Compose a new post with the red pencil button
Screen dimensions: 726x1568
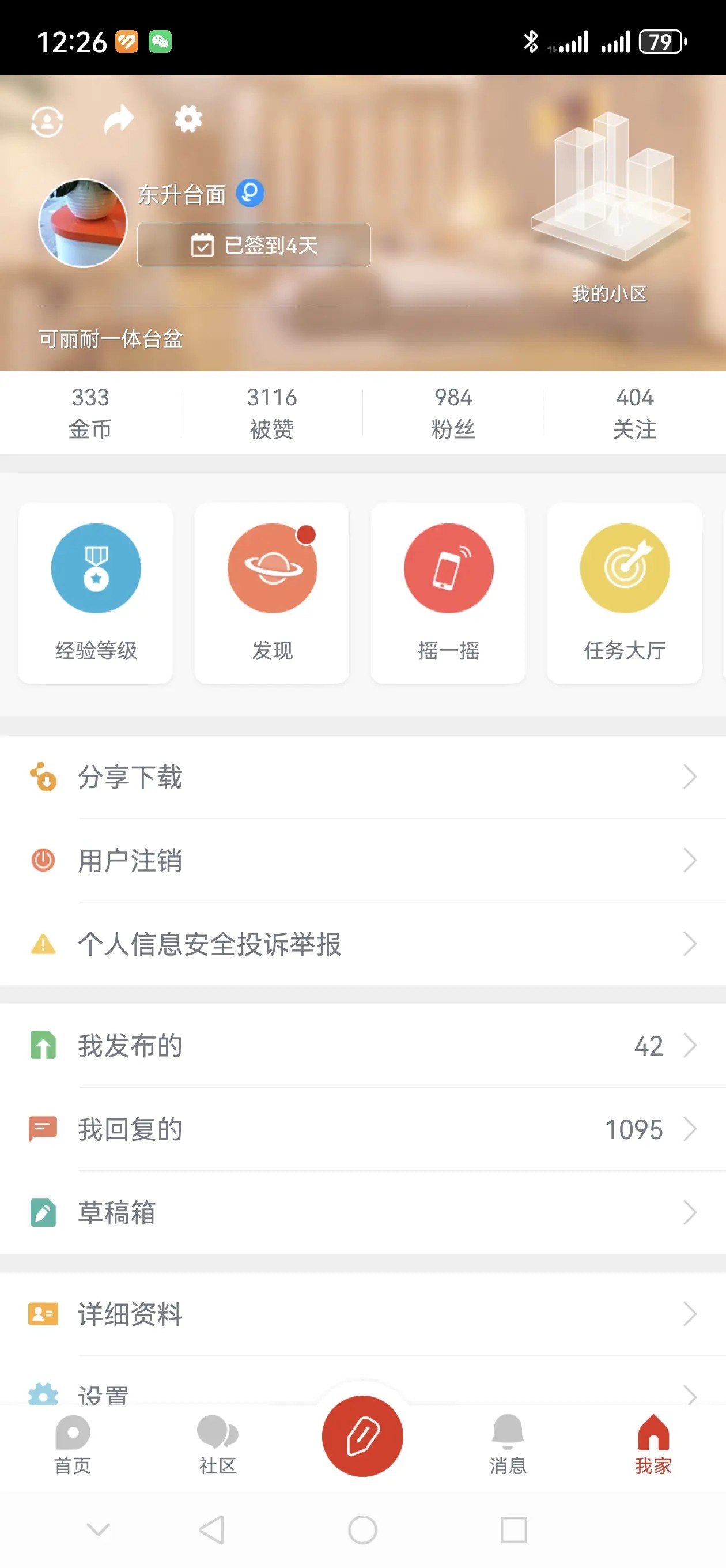tap(362, 1436)
